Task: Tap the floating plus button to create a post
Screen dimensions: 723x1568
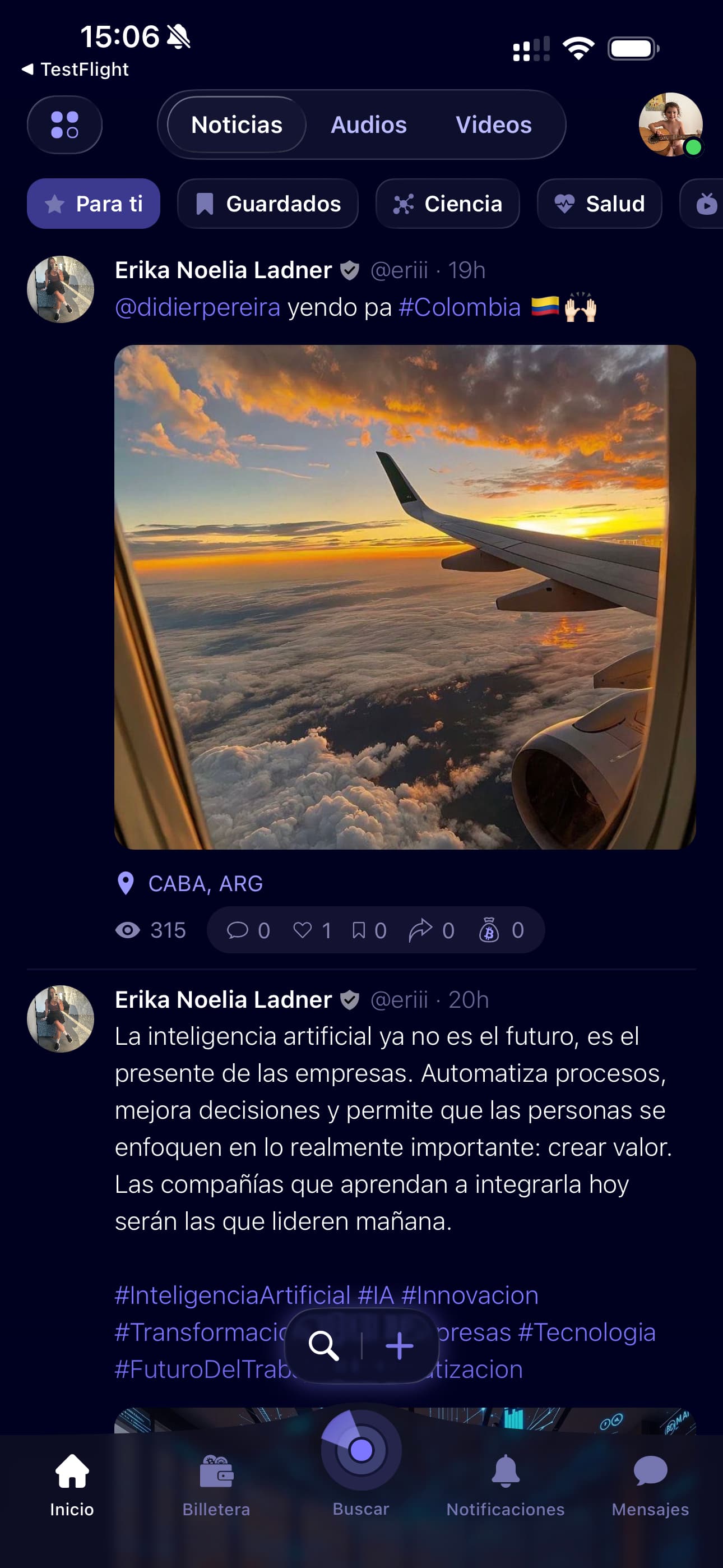Action: (399, 1346)
